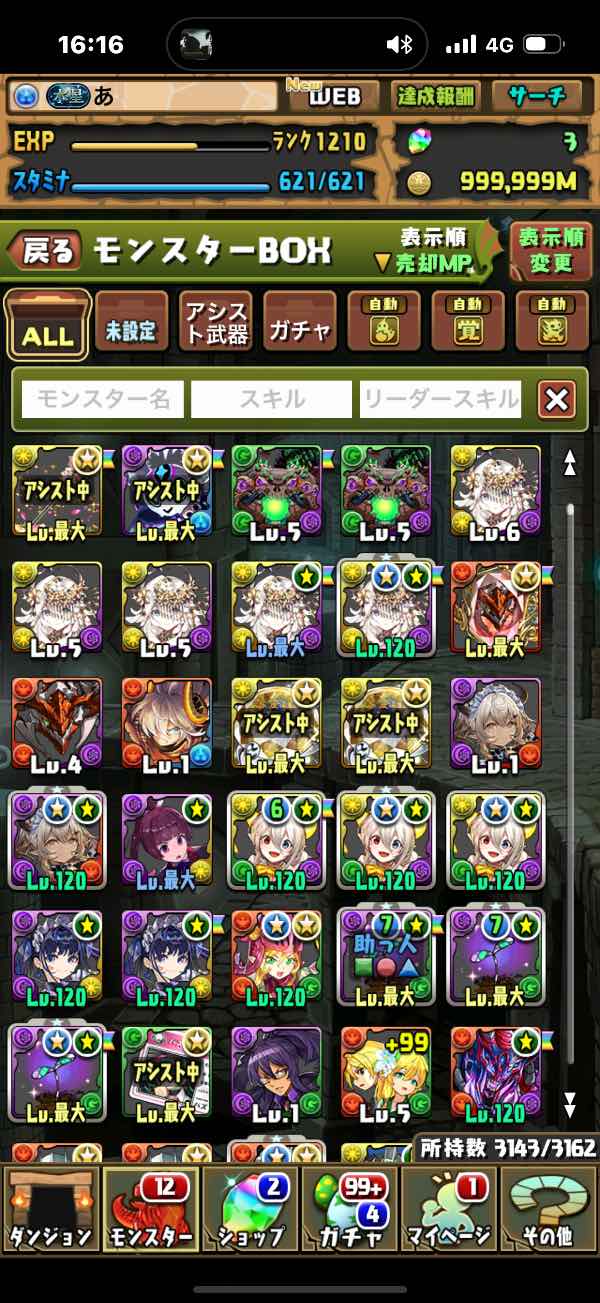This screenshot has width=600, height=1303.
Task: Select the ALL filter tab
Action: point(47,325)
